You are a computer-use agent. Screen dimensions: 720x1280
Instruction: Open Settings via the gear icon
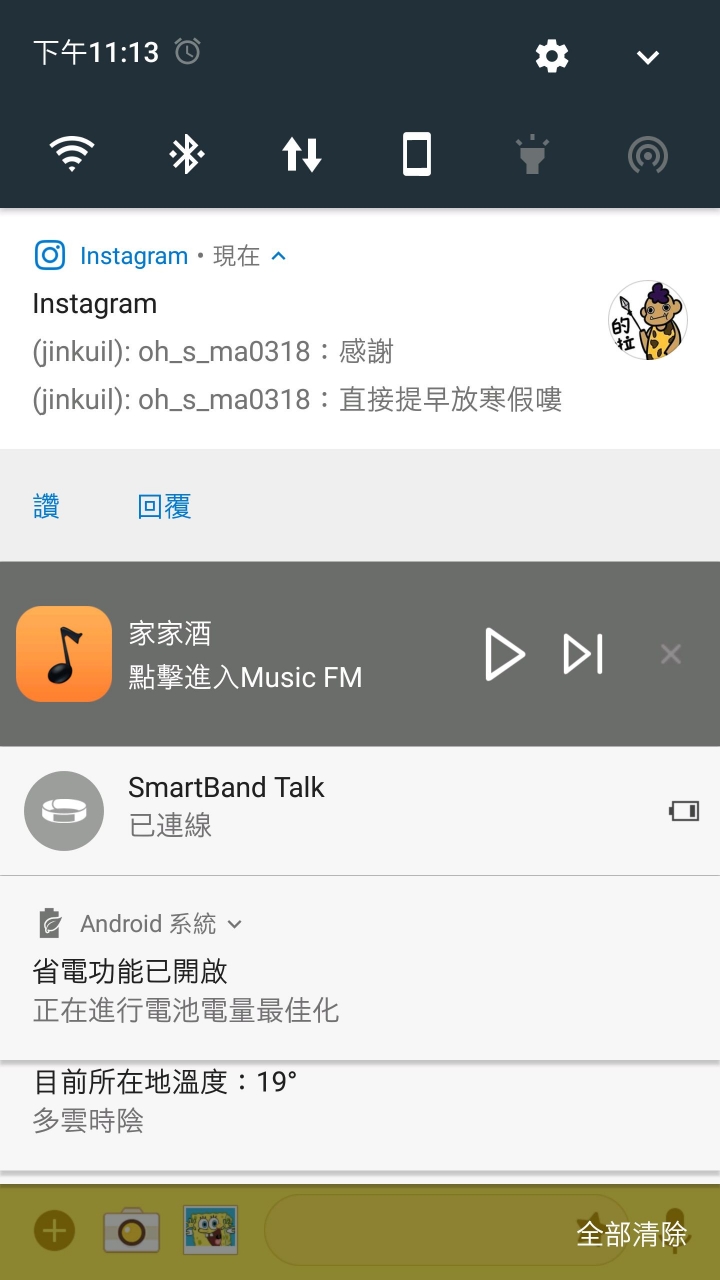[550, 57]
